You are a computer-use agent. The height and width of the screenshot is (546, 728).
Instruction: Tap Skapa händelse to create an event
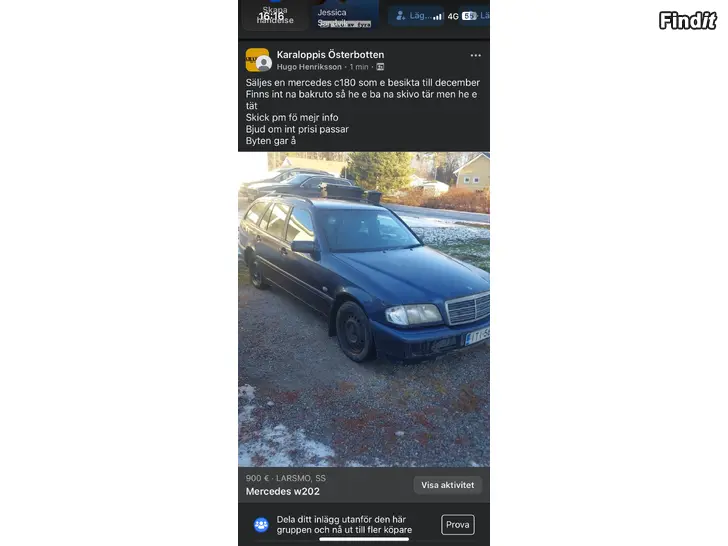point(274,15)
